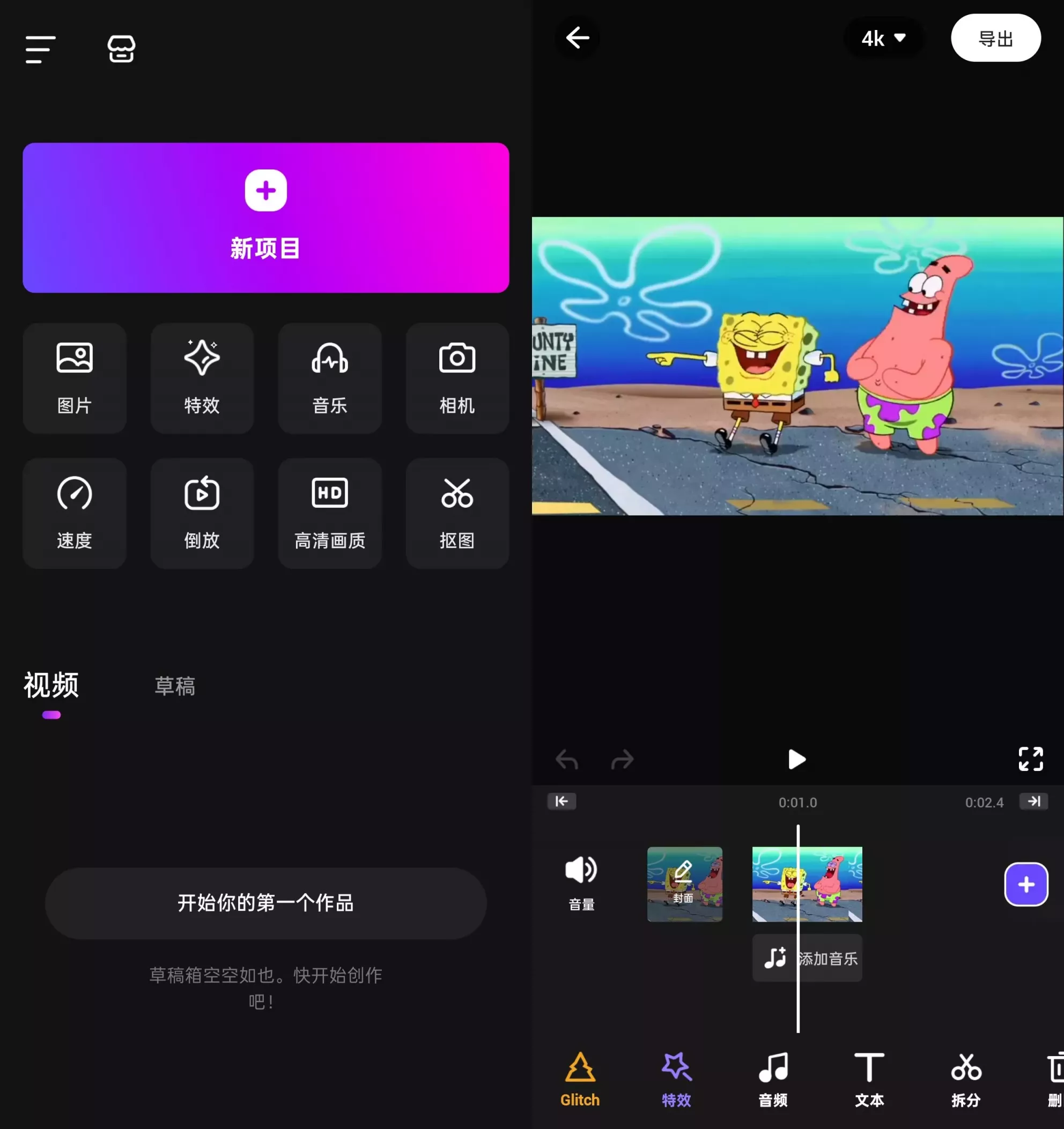Edit the 封面 cover thumbnail

coord(684,883)
